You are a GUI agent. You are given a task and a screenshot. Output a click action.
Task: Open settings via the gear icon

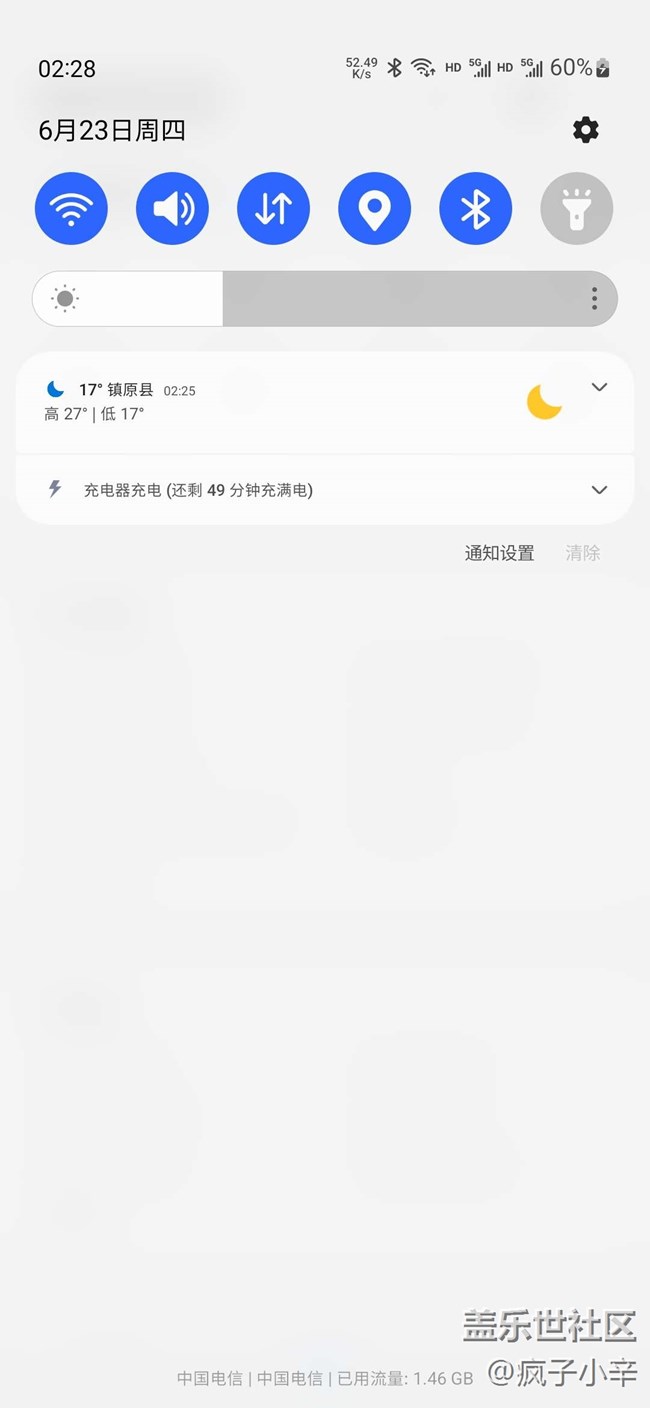point(585,130)
